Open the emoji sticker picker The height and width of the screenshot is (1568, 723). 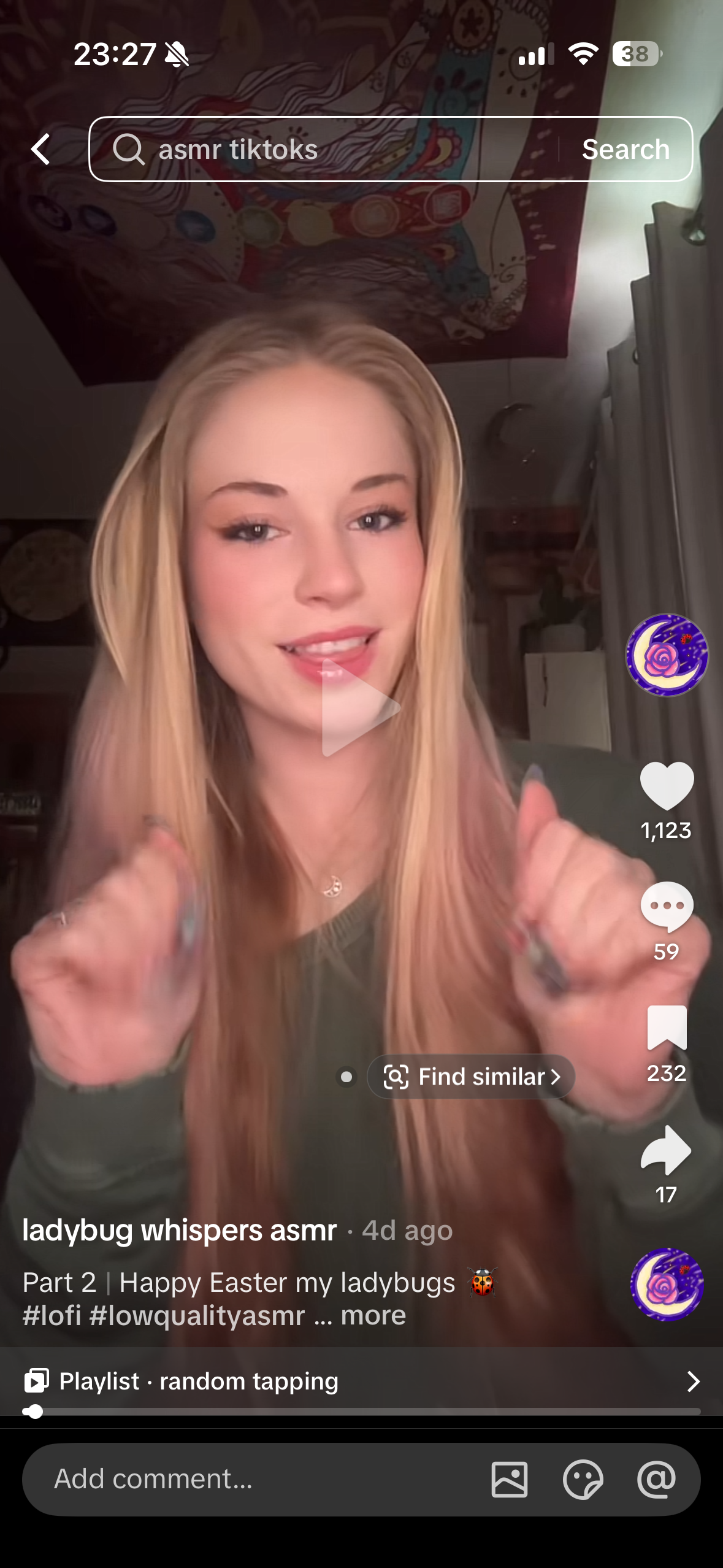pos(583,1479)
